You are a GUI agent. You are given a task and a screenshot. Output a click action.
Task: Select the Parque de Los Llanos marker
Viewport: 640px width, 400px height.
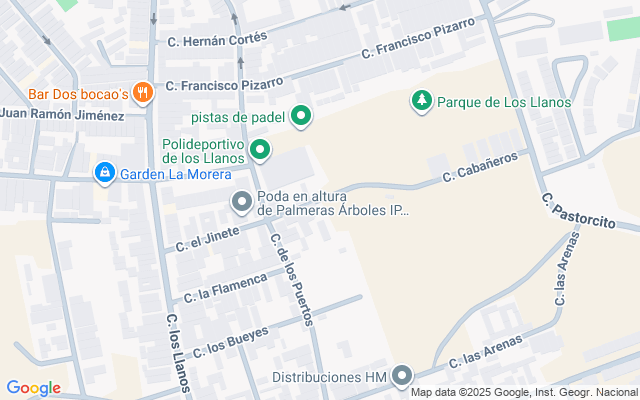coord(422,101)
